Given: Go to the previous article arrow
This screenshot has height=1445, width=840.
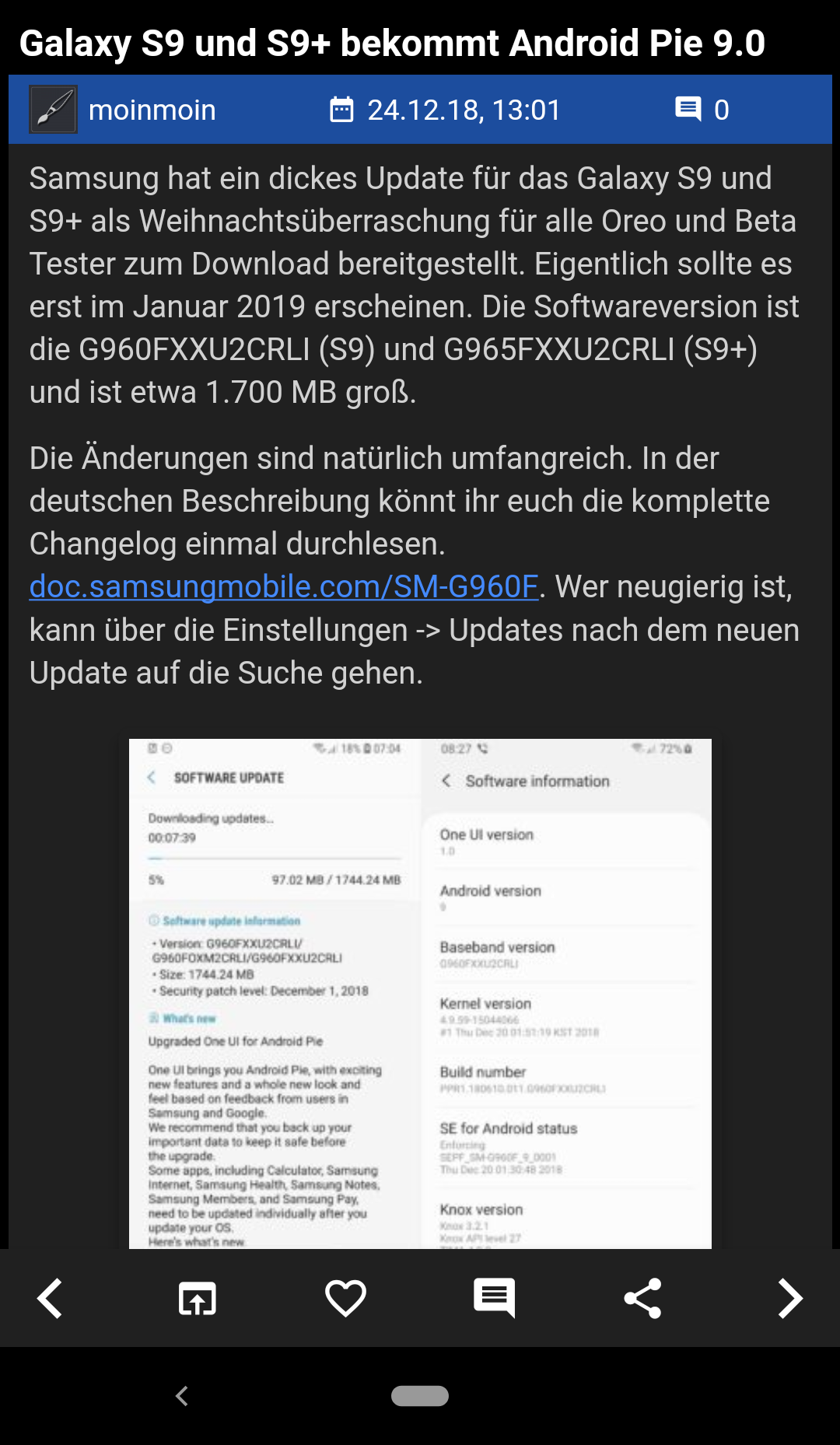Looking at the screenshot, I should coord(50,1298).
